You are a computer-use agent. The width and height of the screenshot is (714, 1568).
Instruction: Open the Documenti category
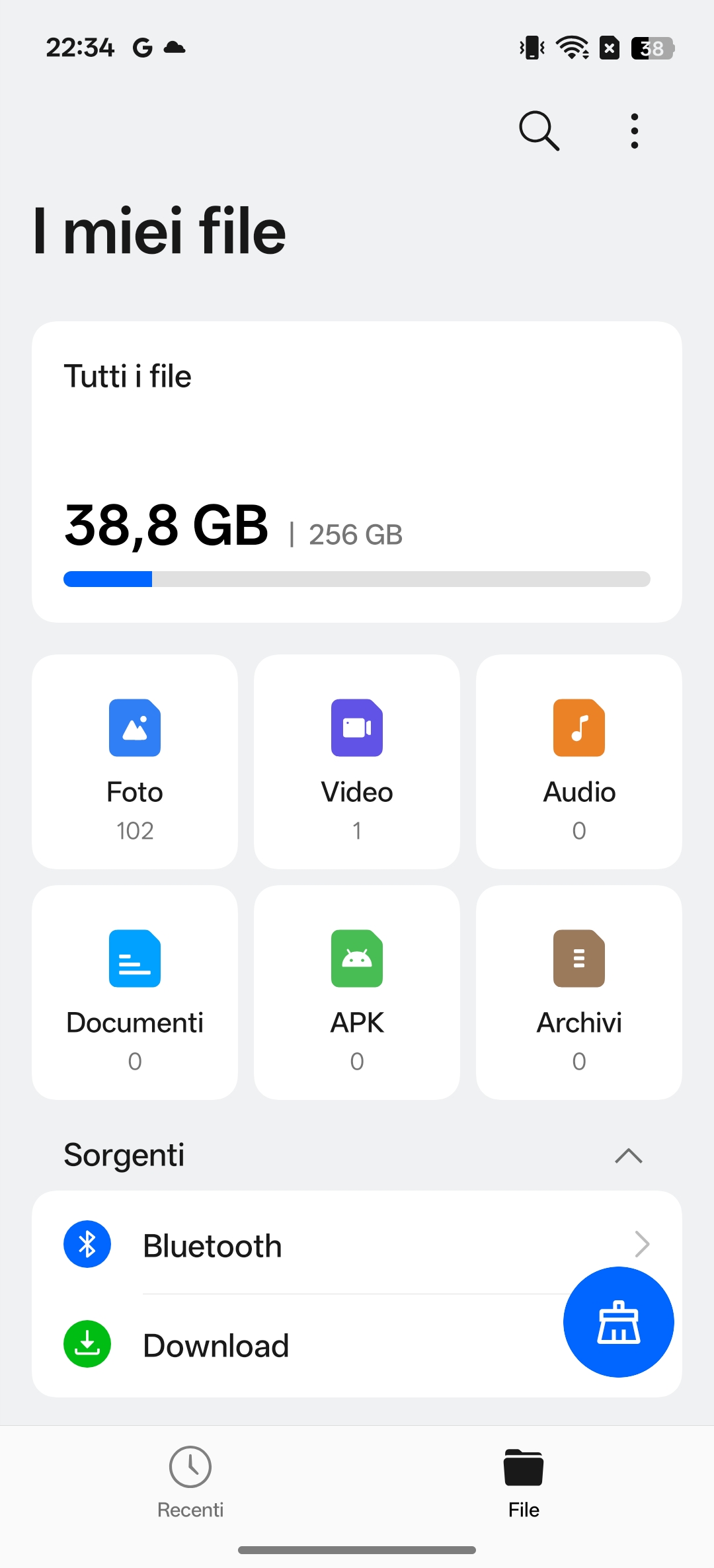(135, 992)
